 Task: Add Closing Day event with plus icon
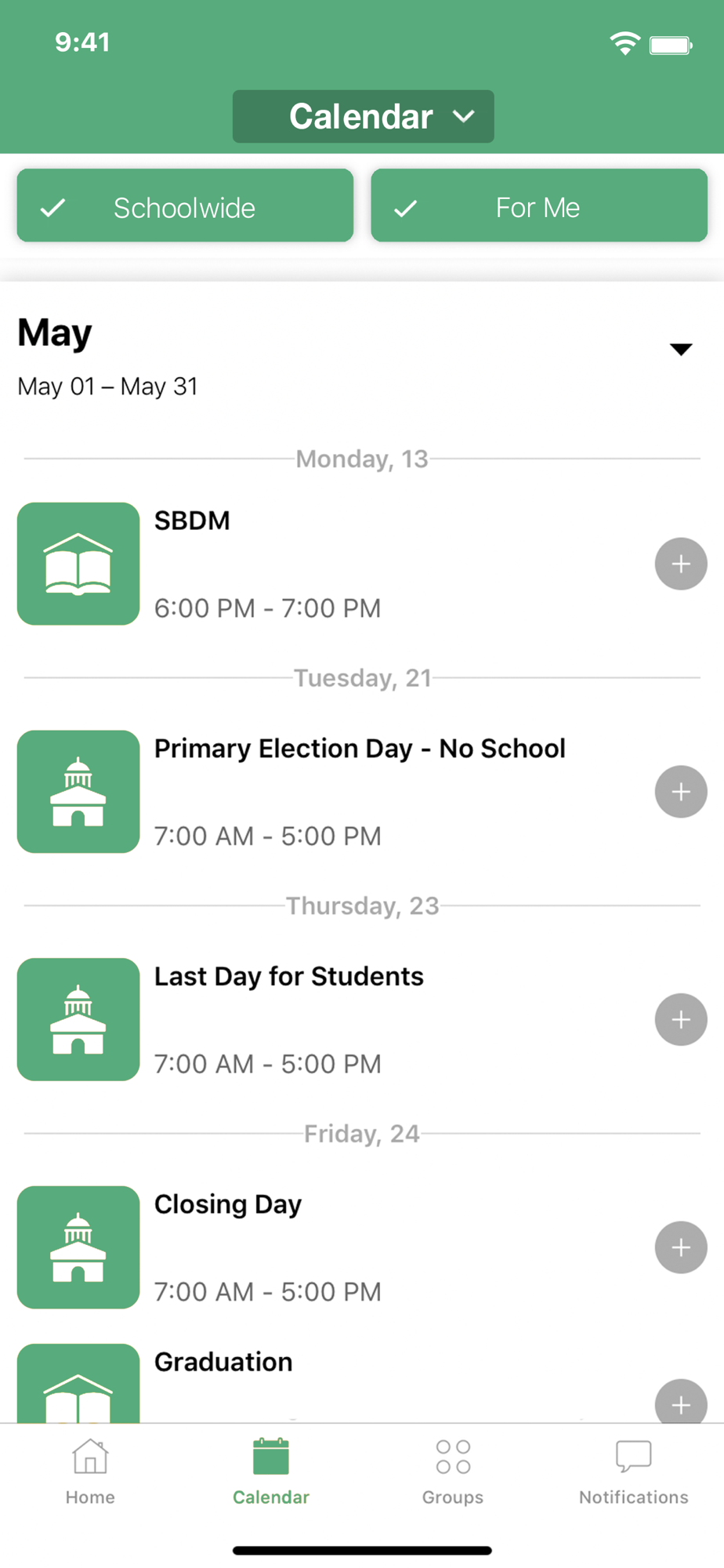click(681, 1247)
